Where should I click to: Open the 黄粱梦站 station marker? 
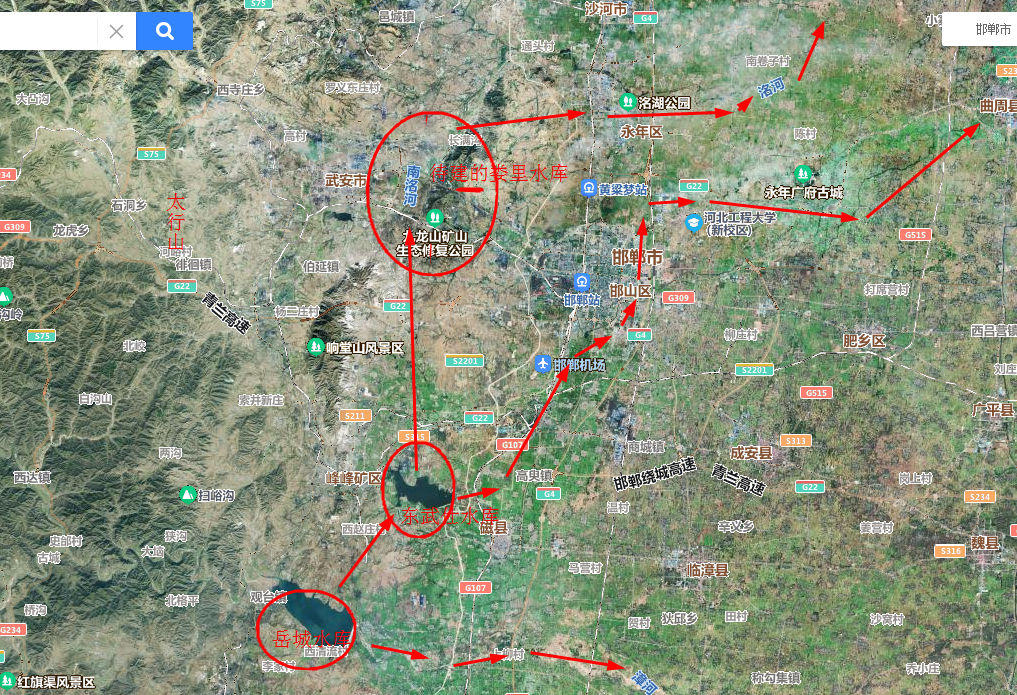590,188
